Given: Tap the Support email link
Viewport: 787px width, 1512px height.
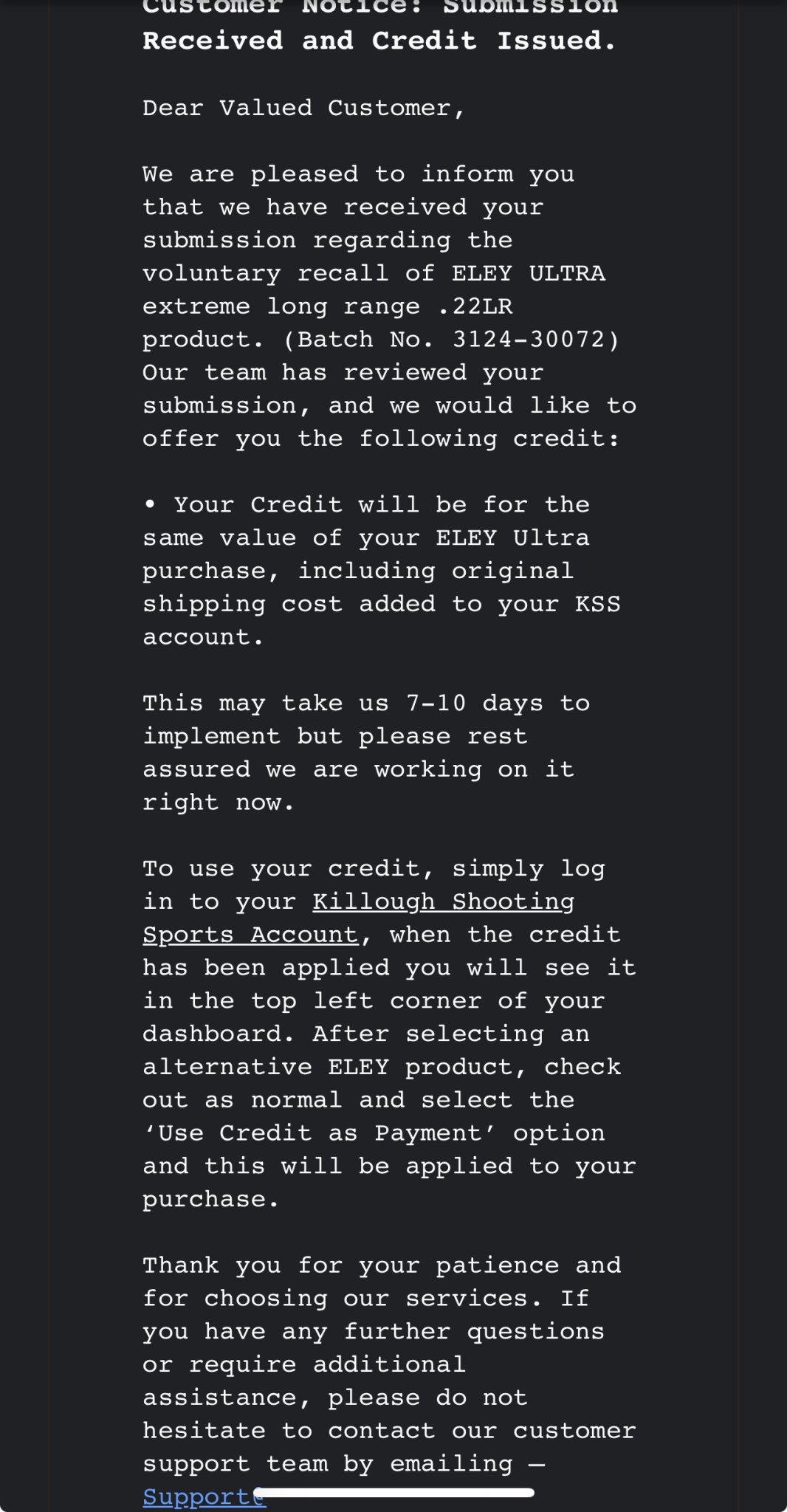Looking at the screenshot, I should click(x=198, y=1497).
